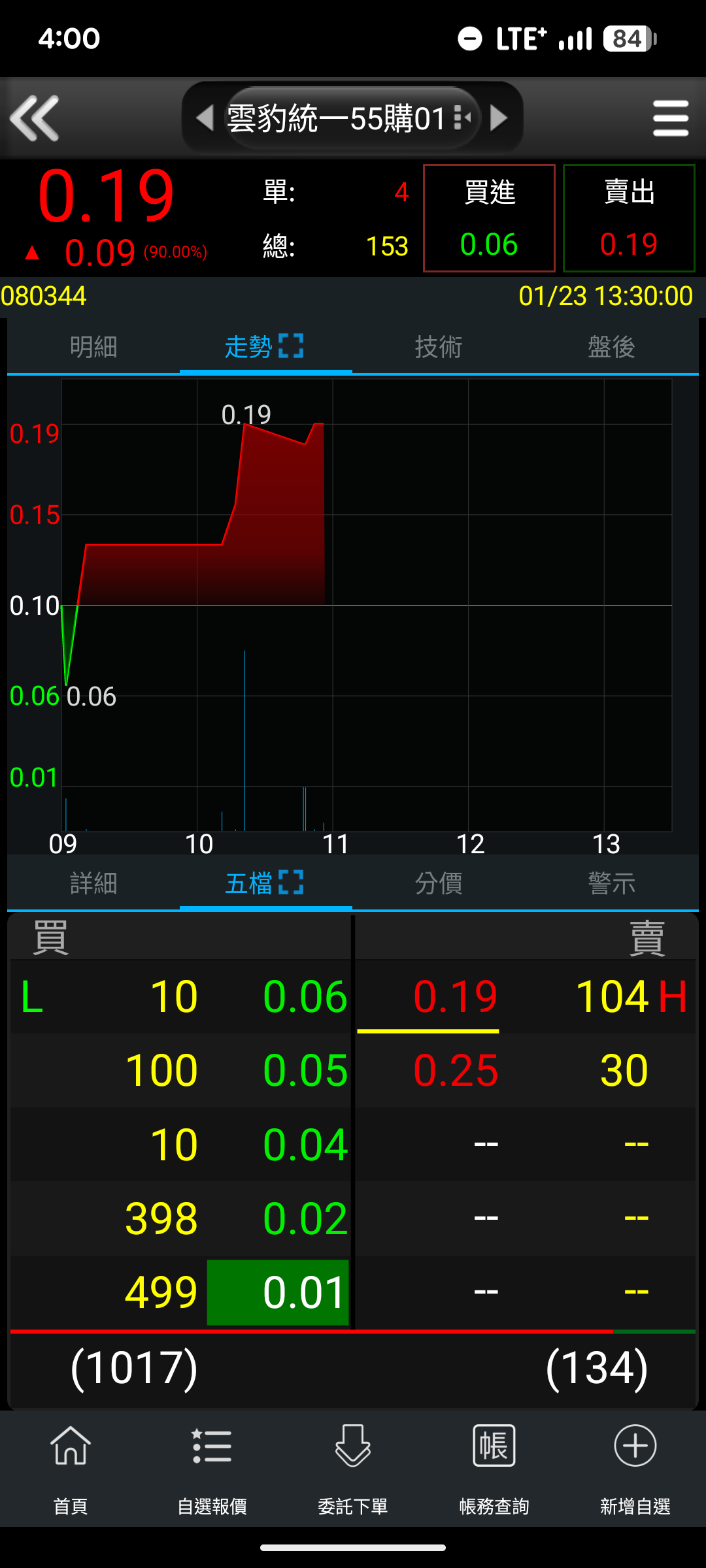Open the 技術 technical tab
The width and height of the screenshot is (706, 1568).
[x=439, y=347]
